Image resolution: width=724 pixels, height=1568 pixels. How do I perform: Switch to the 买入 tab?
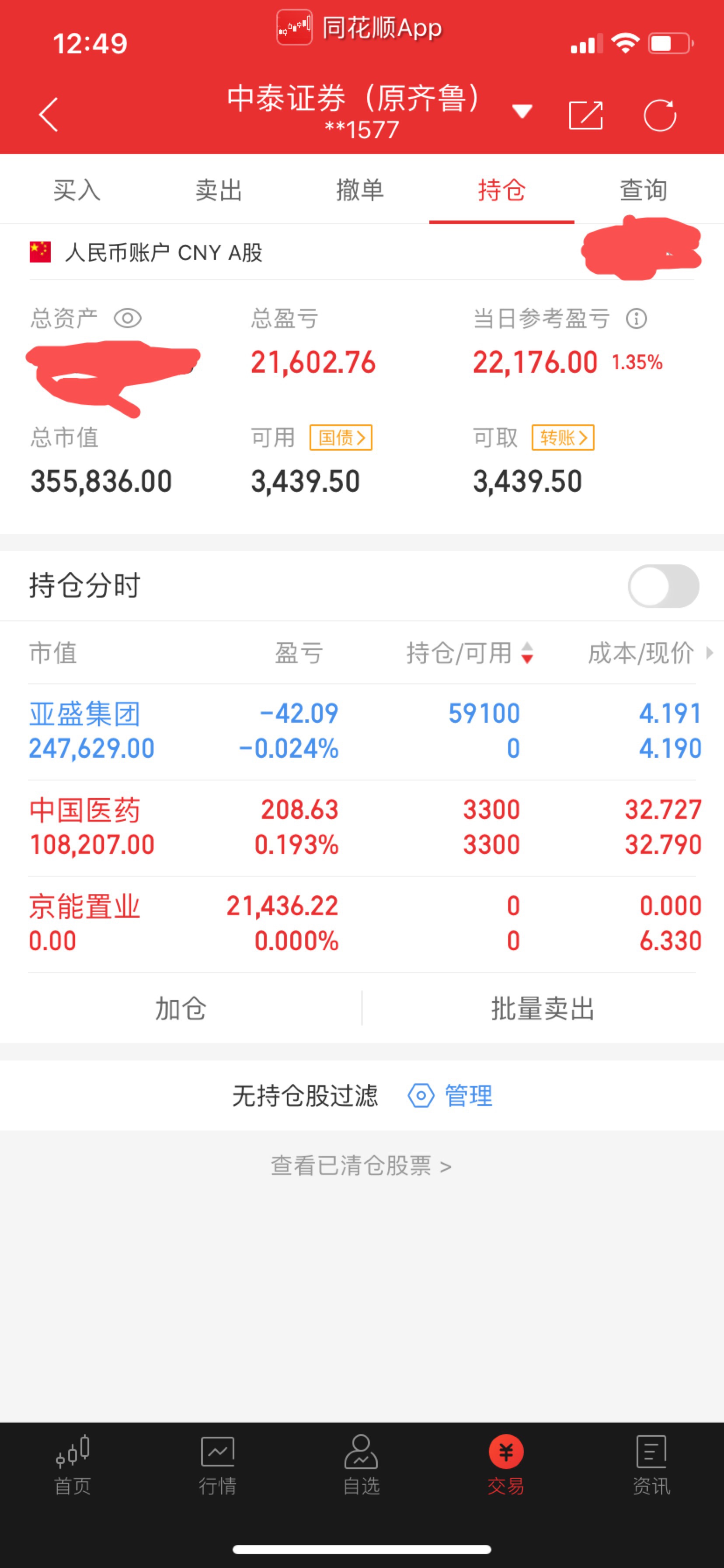point(77,190)
